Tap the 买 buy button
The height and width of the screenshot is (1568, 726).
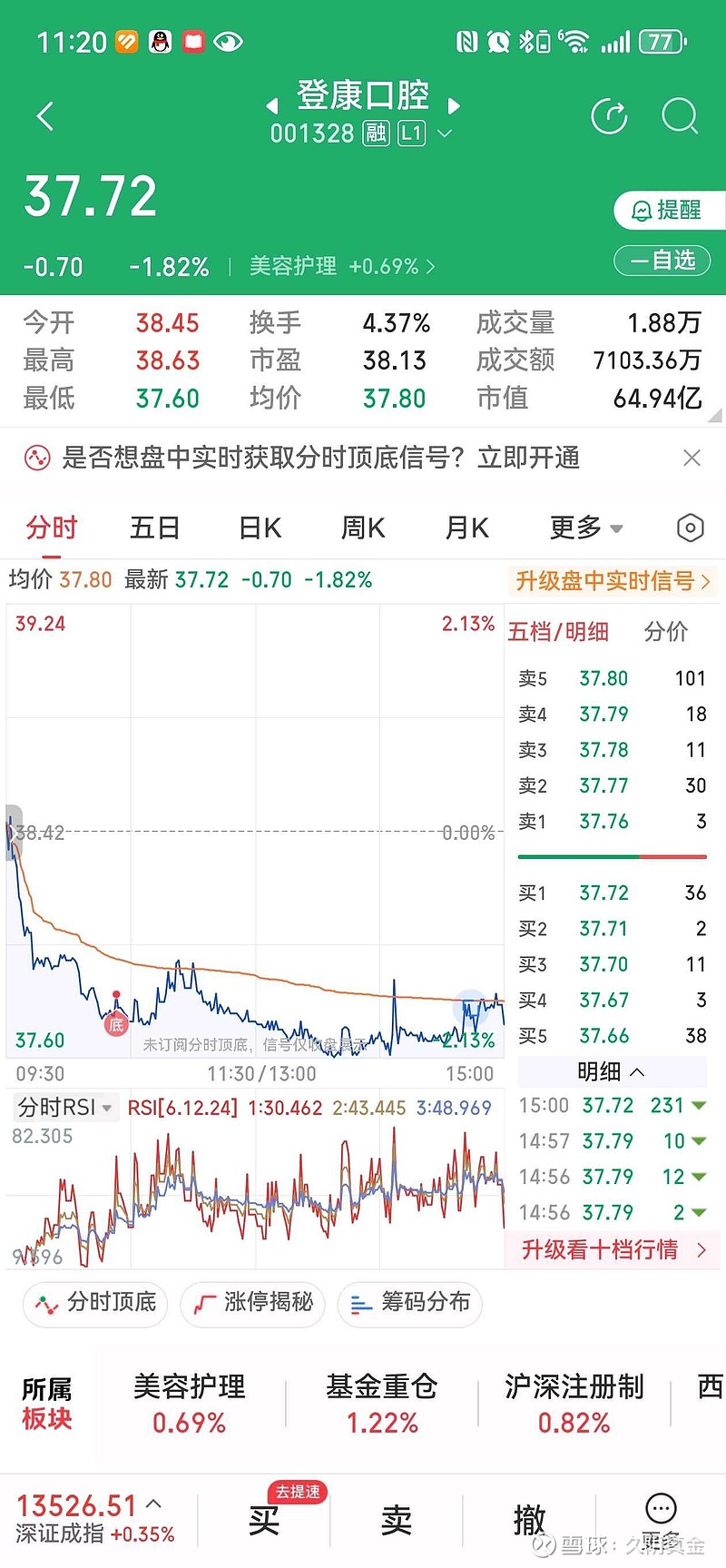264,1520
